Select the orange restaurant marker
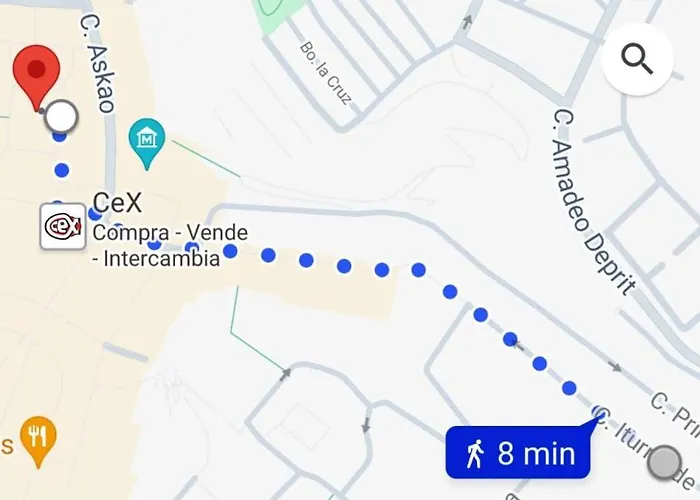Image resolution: width=700 pixels, height=500 pixels. (x=39, y=437)
